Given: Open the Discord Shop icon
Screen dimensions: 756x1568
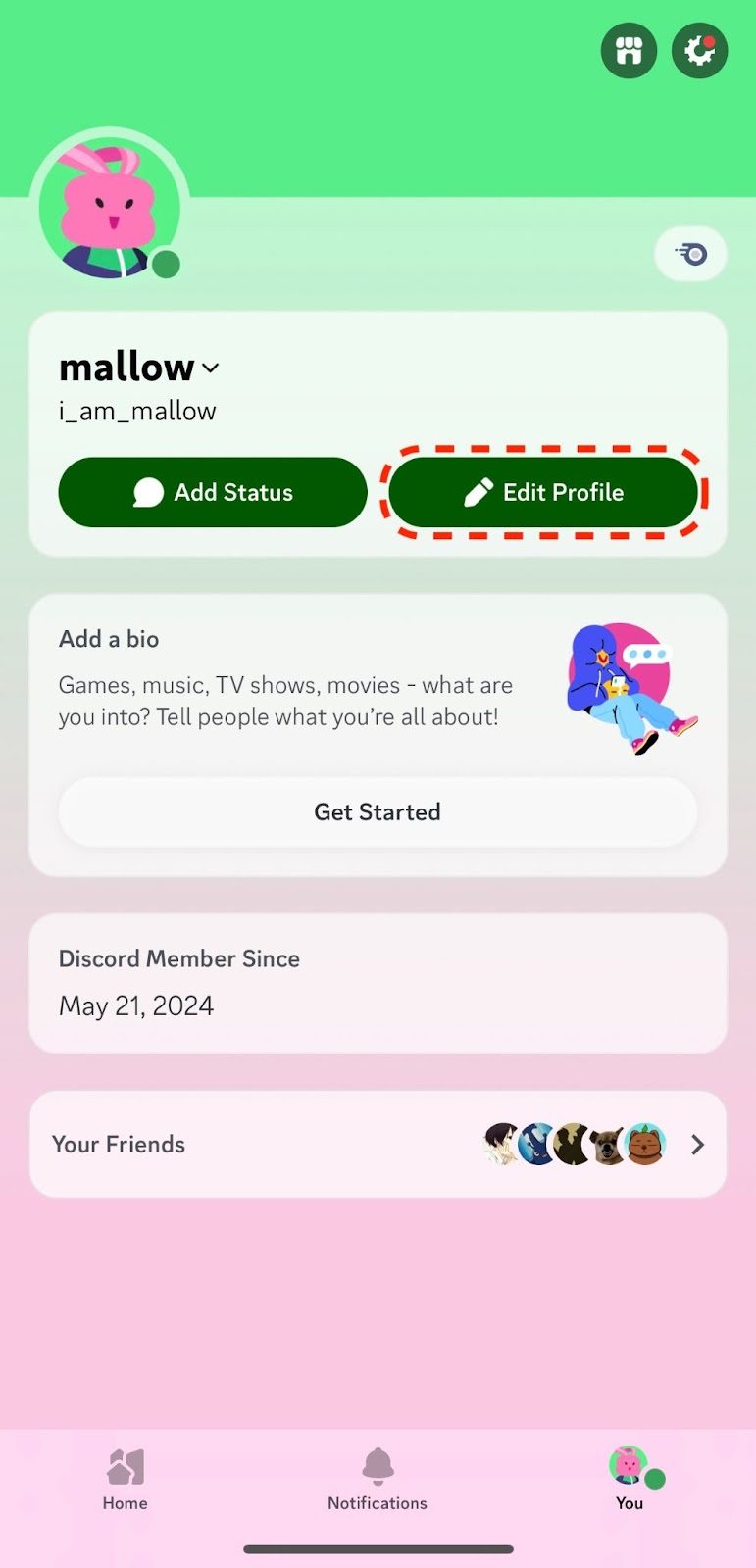Looking at the screenshot, I should (629, 50).
